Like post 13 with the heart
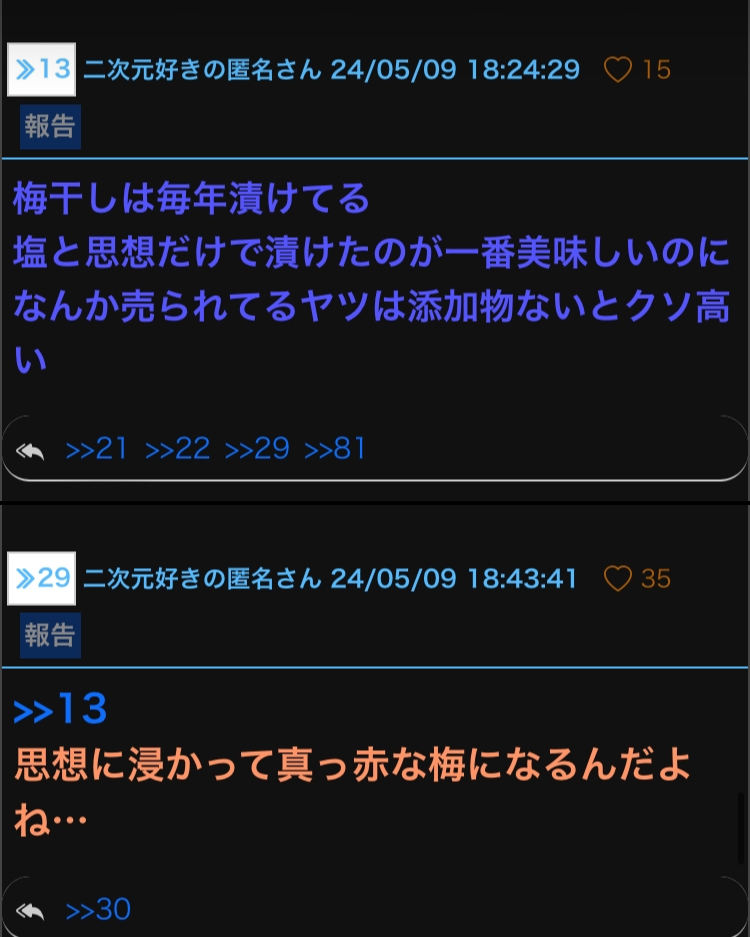Viewport: 750px width, 937px height. tap(619, 70)
